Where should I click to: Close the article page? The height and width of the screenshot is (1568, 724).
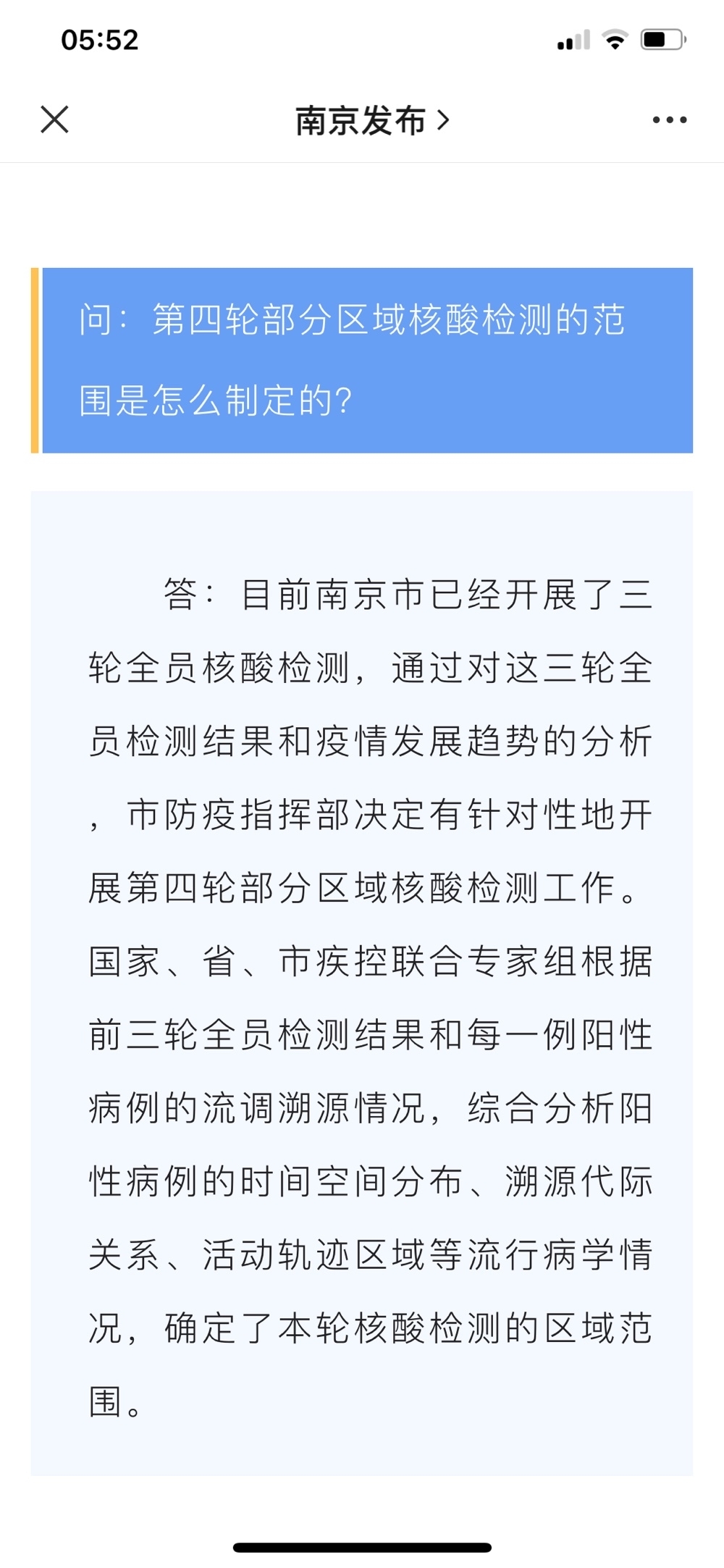pos(54,120)
